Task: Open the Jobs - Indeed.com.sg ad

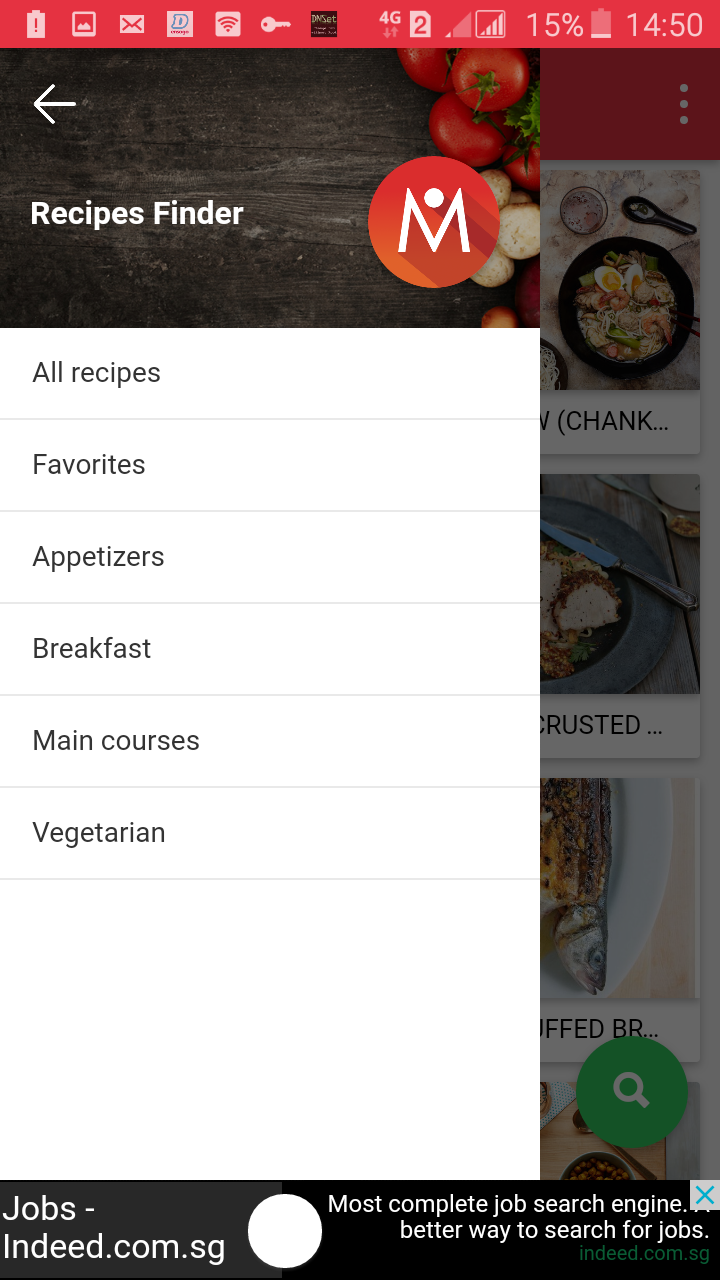Action: point(114,1229)
